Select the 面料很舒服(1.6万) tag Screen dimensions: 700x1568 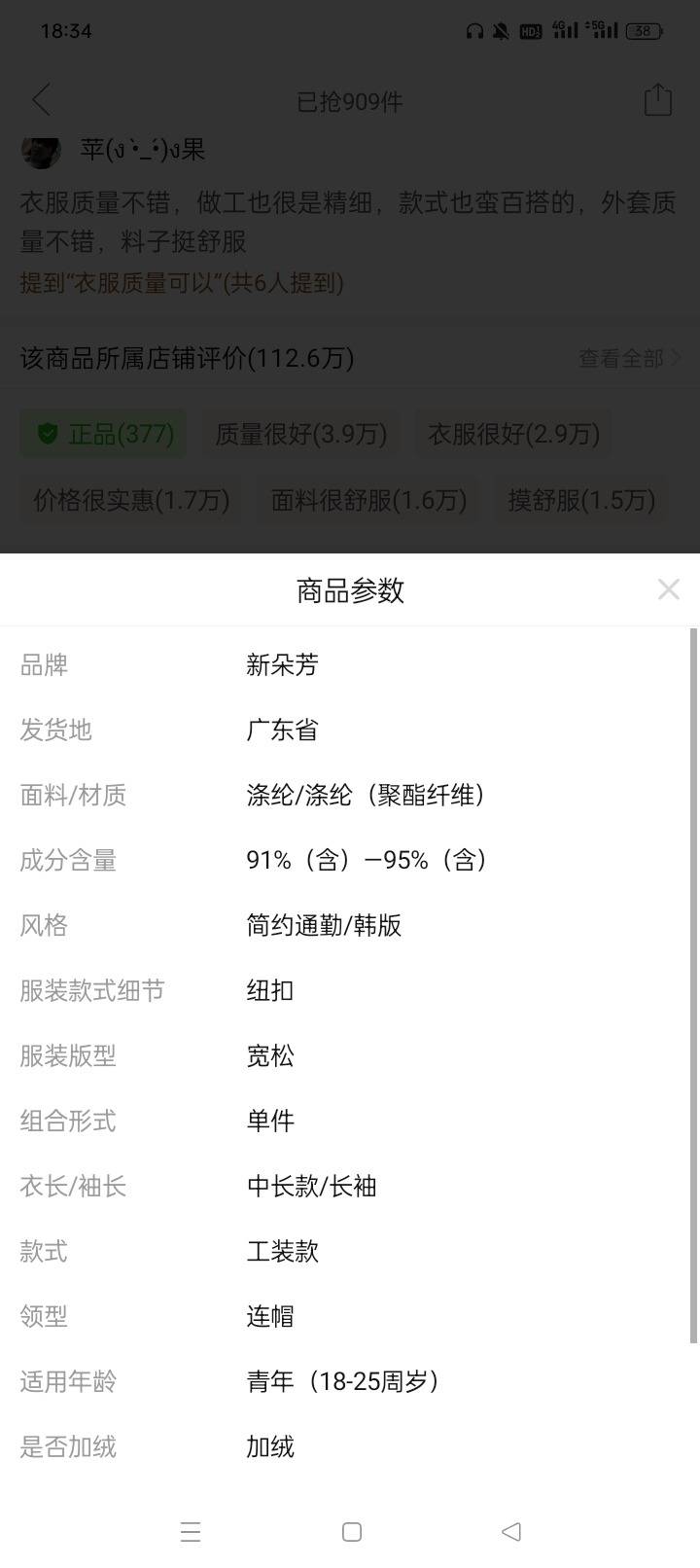click(x=369, y=500)
